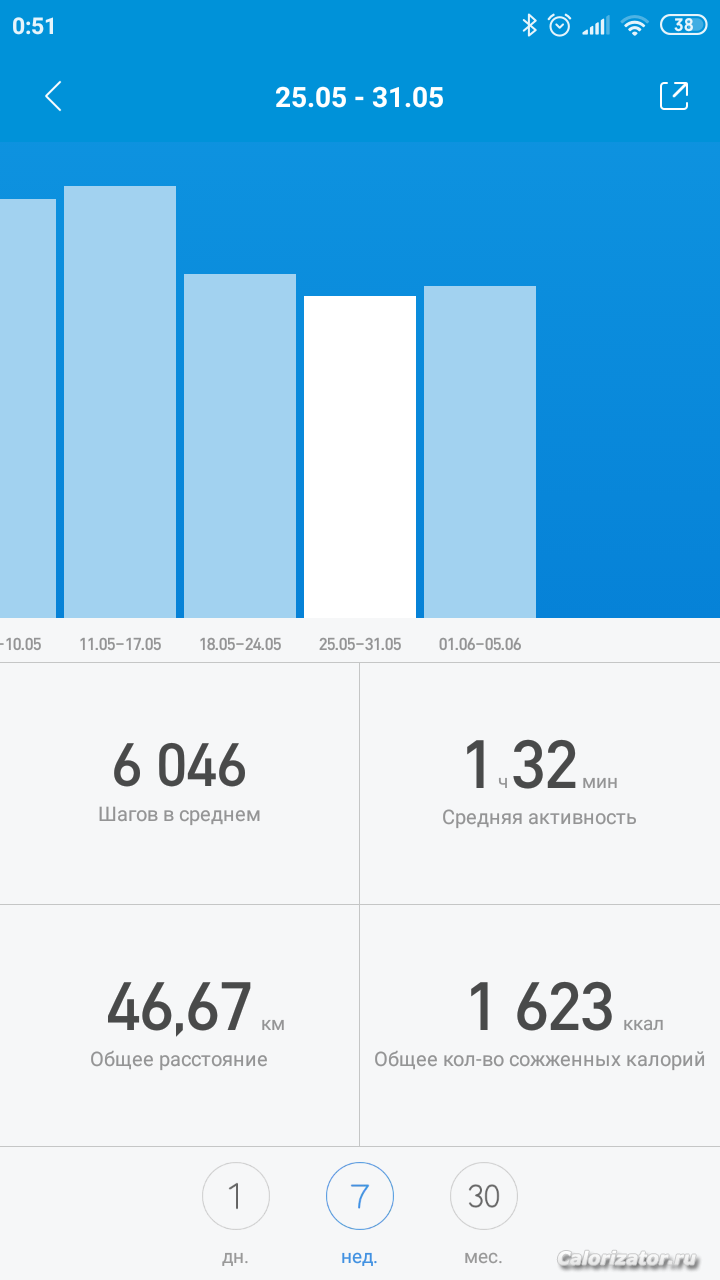
Task: Select the 11.05–17.05 week bar
Action: tap(120, 402)
